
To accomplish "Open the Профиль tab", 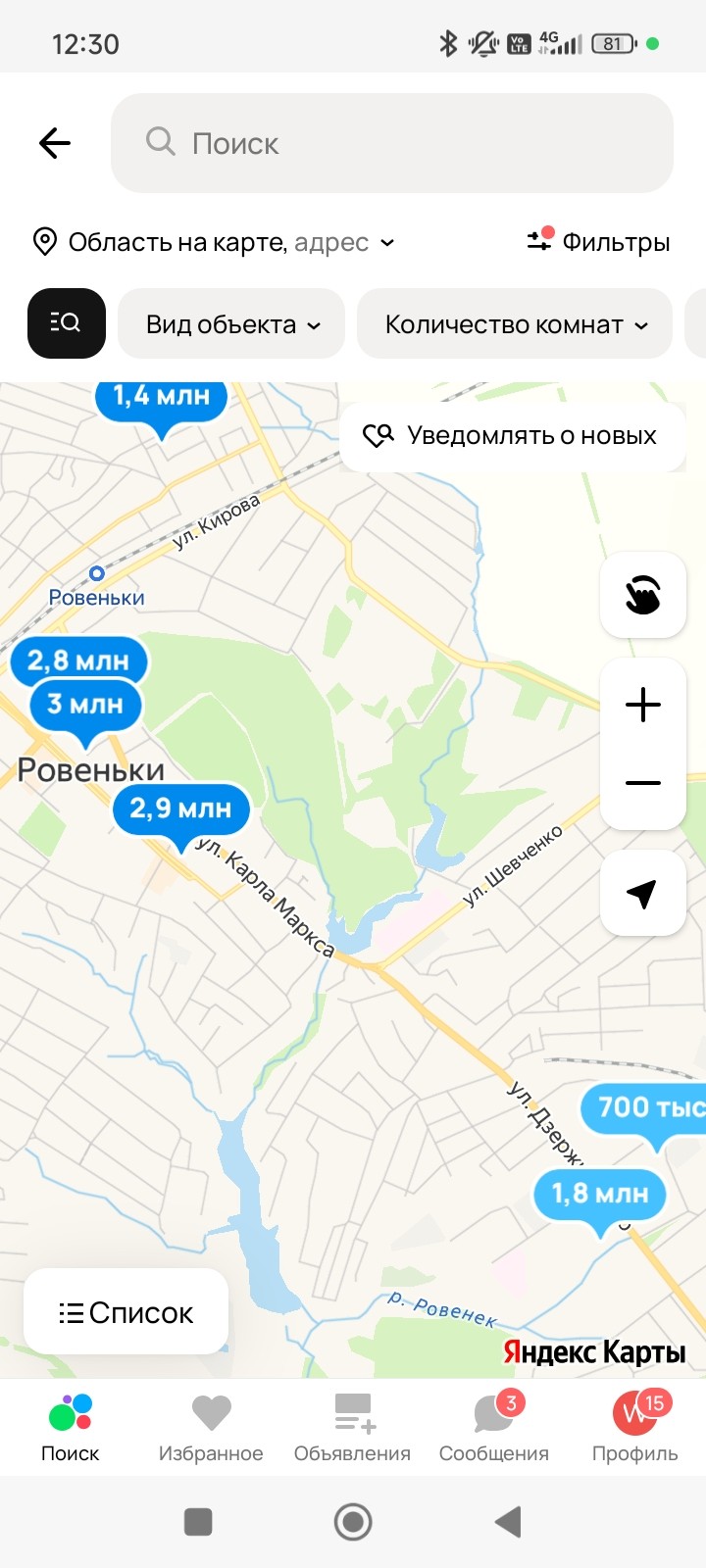I will 634,1427.
